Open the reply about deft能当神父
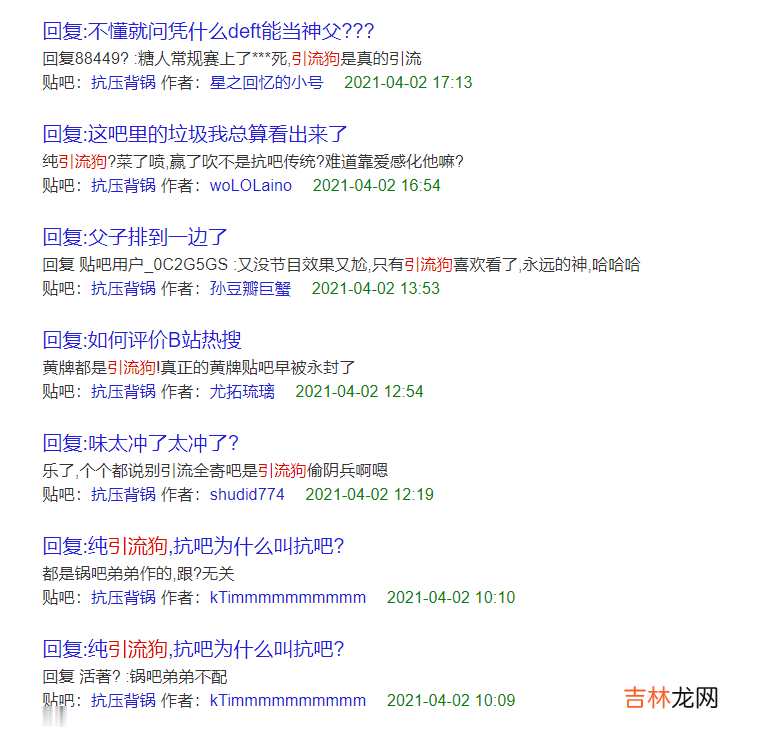Screen dimensions: 759x733 tap(208, 31)
